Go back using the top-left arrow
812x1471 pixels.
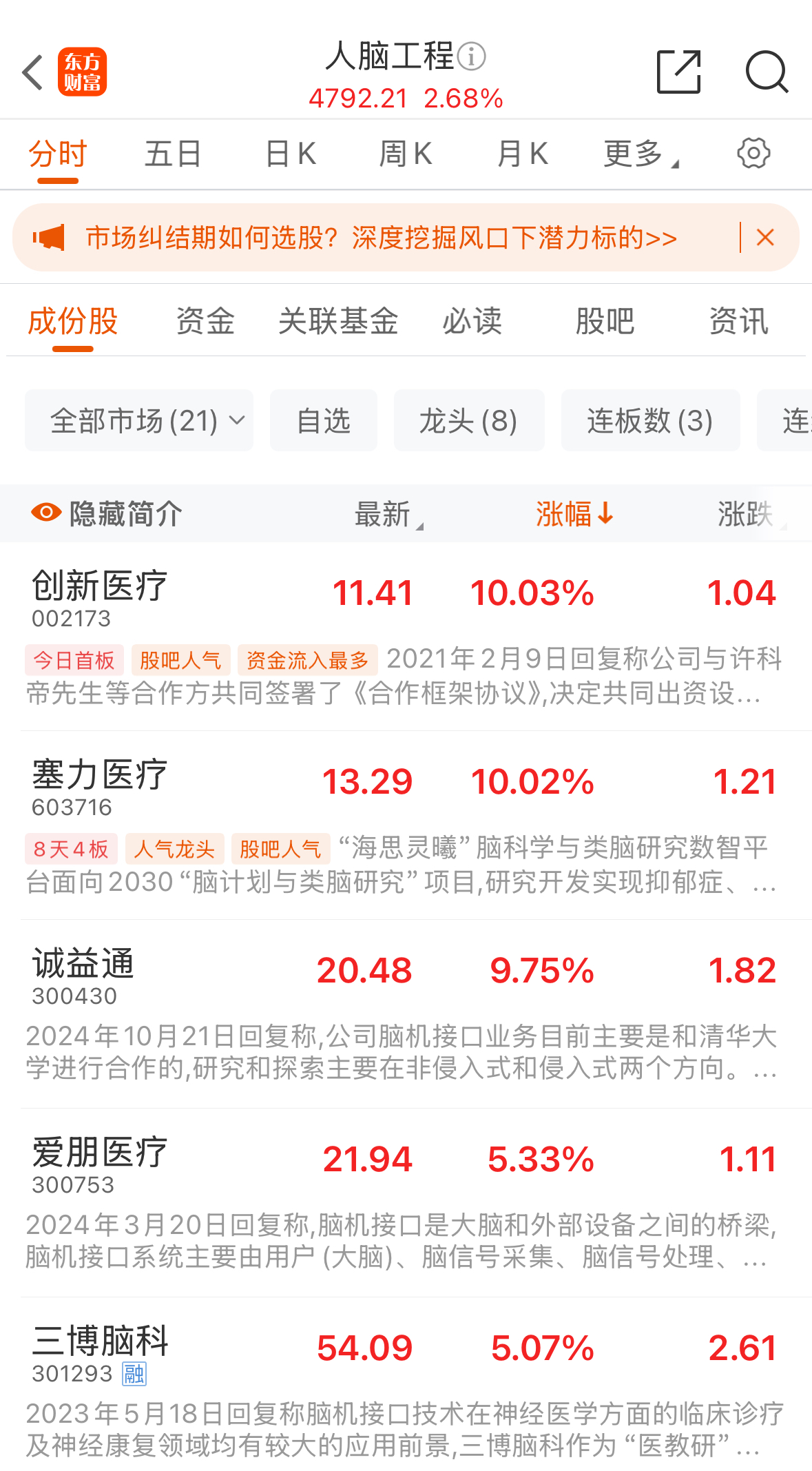[x=32, y=72]
